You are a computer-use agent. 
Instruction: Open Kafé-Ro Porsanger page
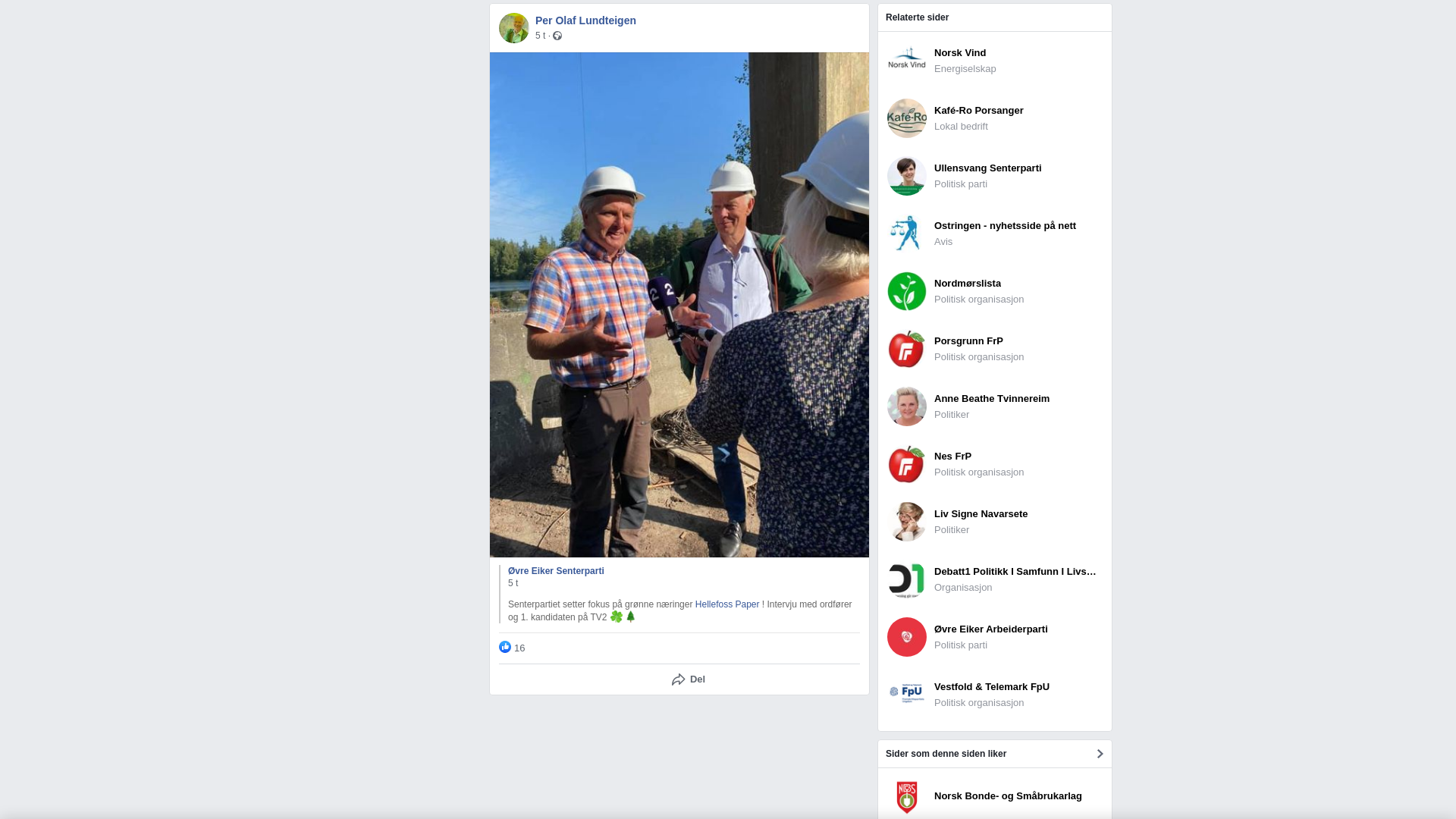978,111
